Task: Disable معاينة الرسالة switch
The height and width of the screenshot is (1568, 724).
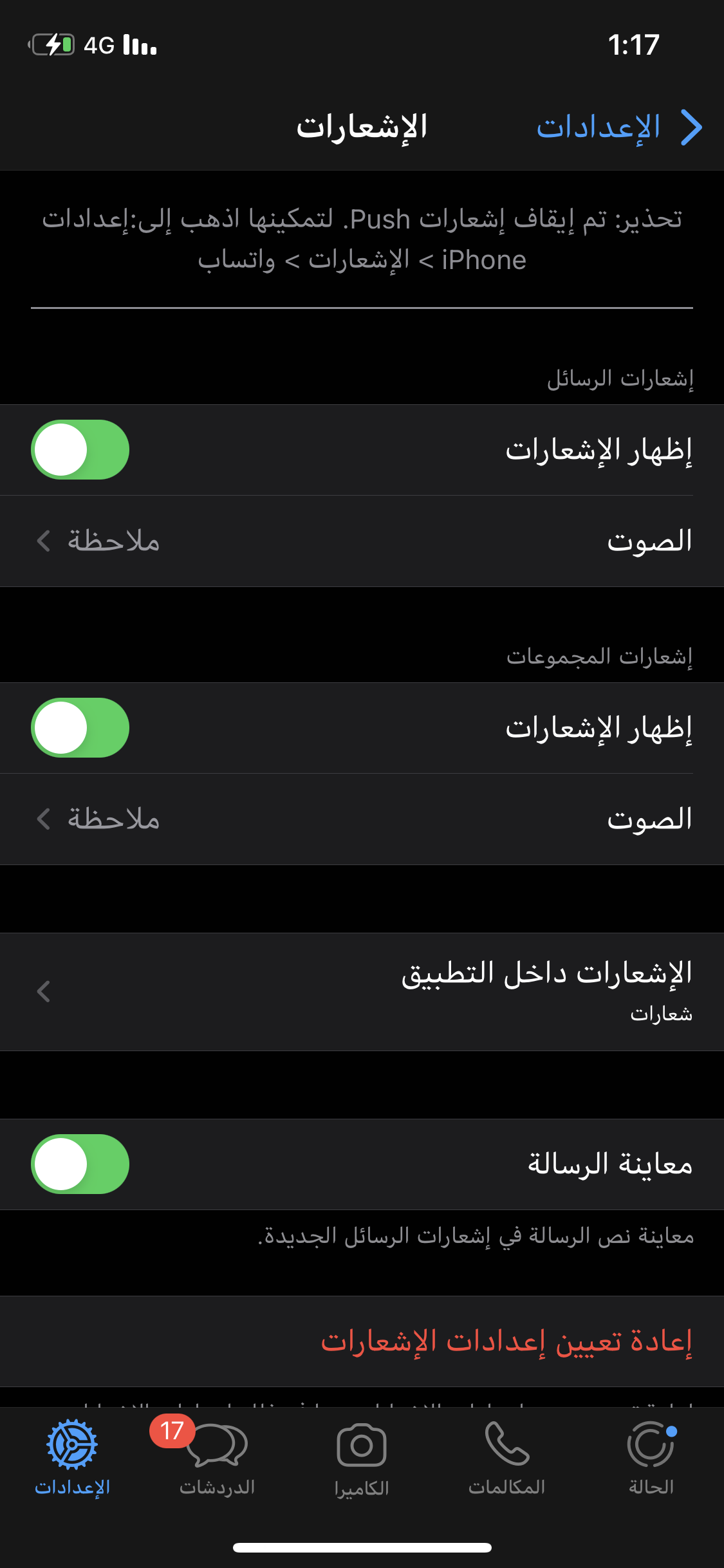Action: point(80,1164)
